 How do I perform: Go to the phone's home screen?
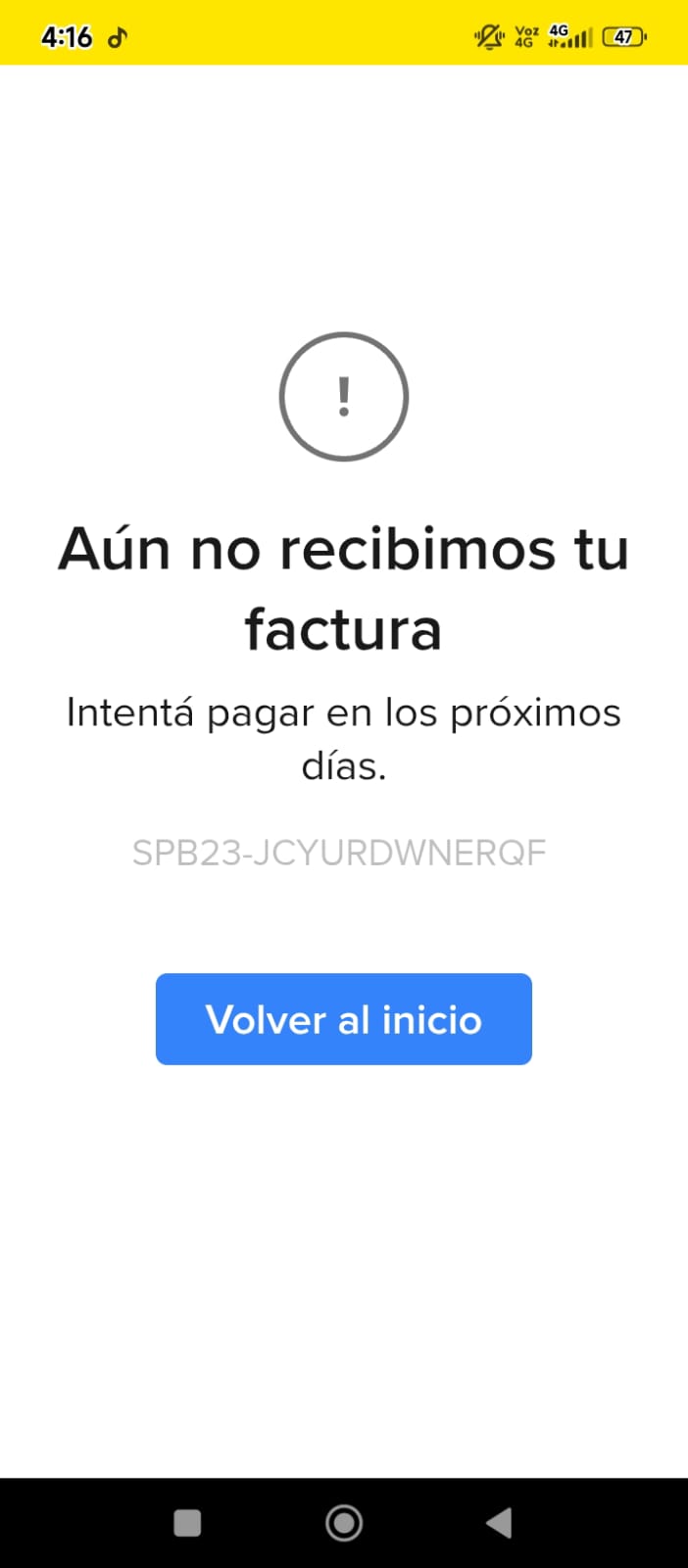tap(344, 1522)
